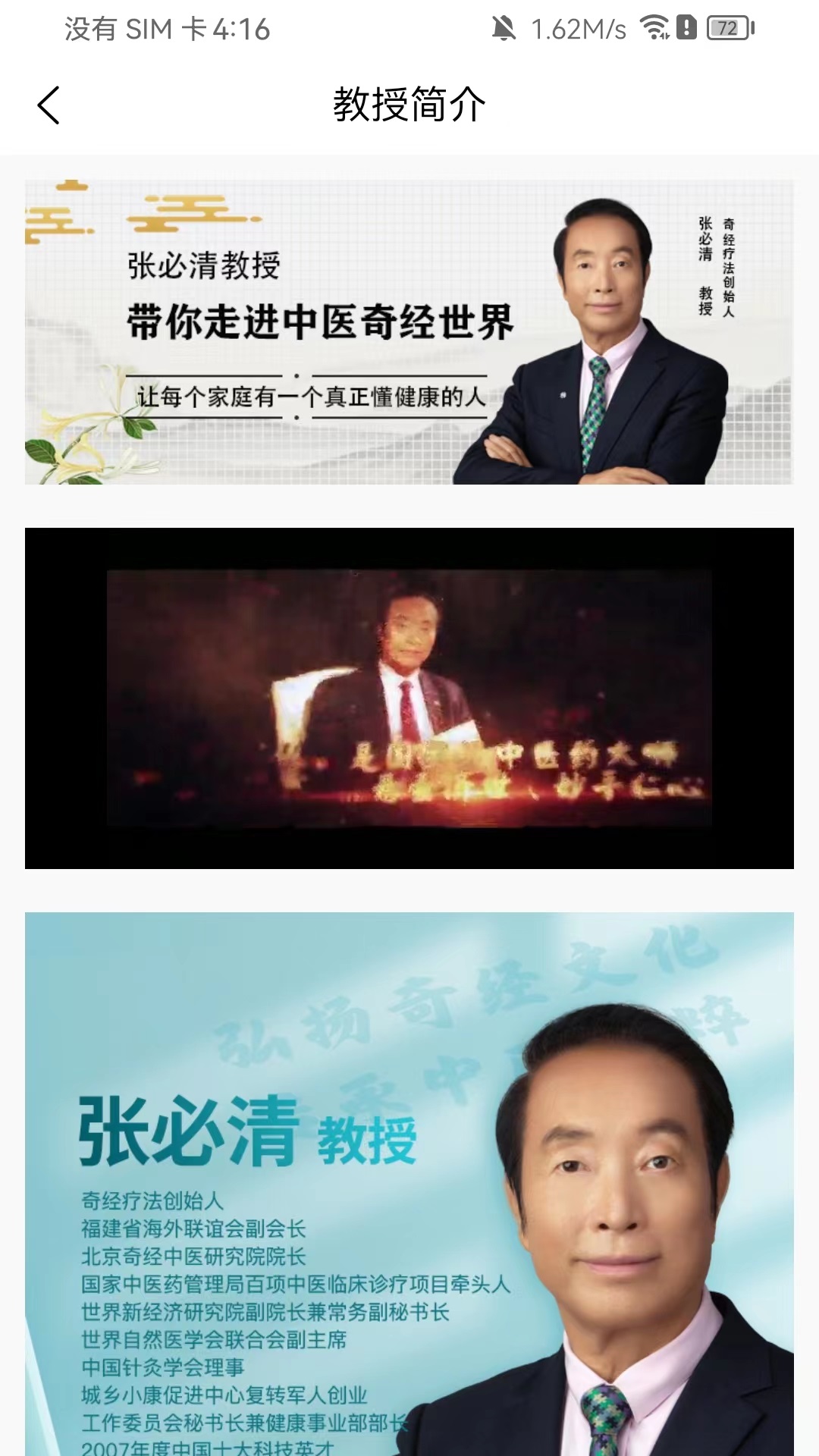Image resolution: width=819 pixels, height=1456 pixels.
Task: Play the professor introduction video
Action: pyautogui.click(x=409, y=698)
